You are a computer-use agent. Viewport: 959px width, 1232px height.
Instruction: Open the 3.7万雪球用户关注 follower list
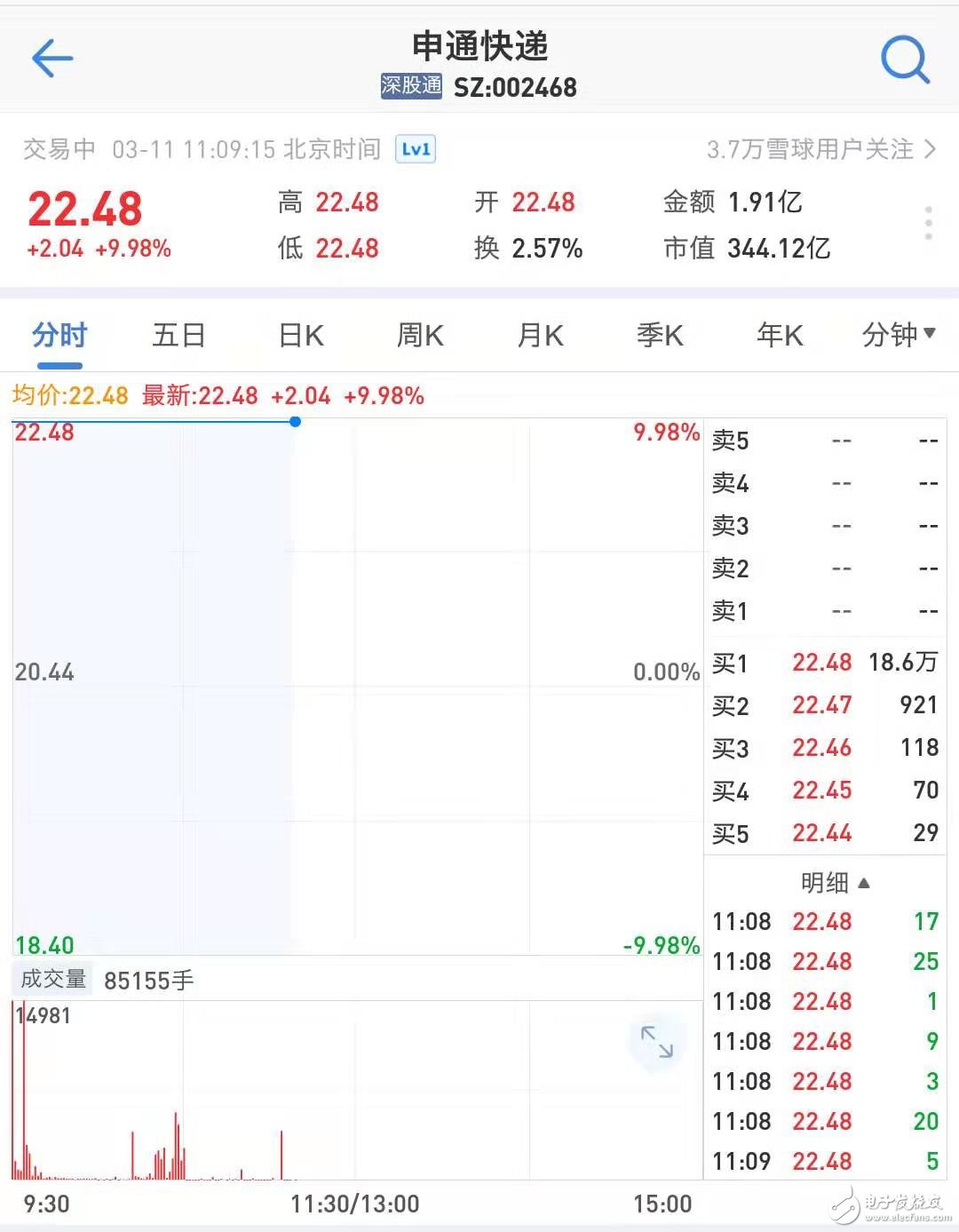pyautogui.click(x=811, y=149)
